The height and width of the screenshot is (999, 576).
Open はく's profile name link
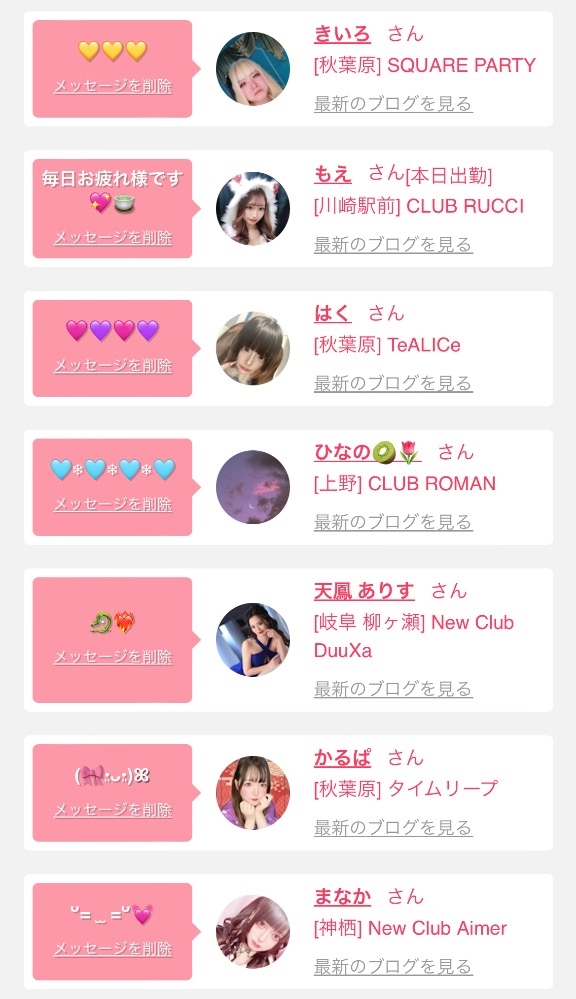tap(333, 313)
